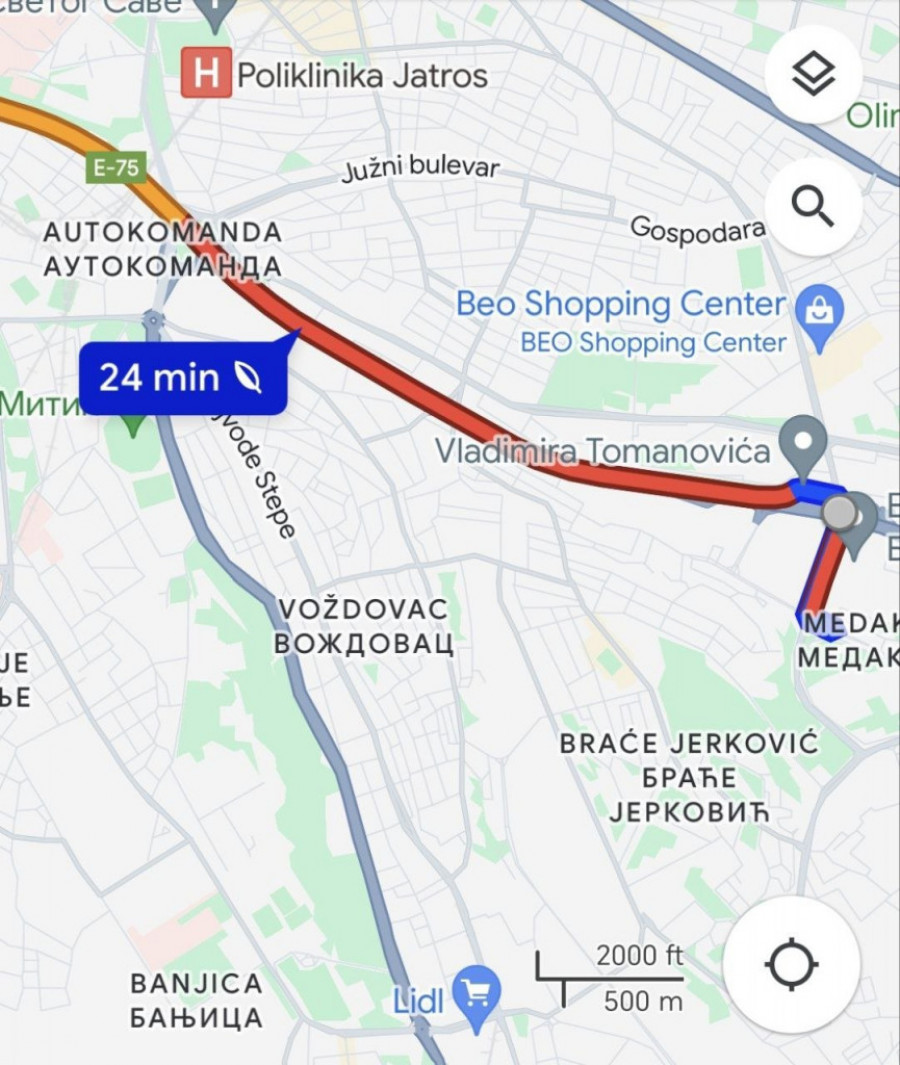Select the 24 min route label
The height and width of the screenshot is (1065, 900).
coord(183,378)
